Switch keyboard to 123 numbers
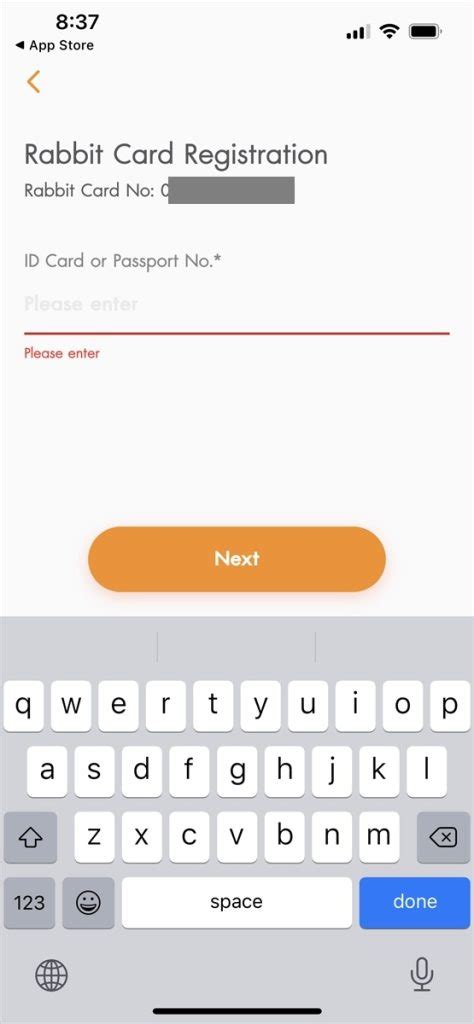The image size is (474, 1024). [29, 903]
